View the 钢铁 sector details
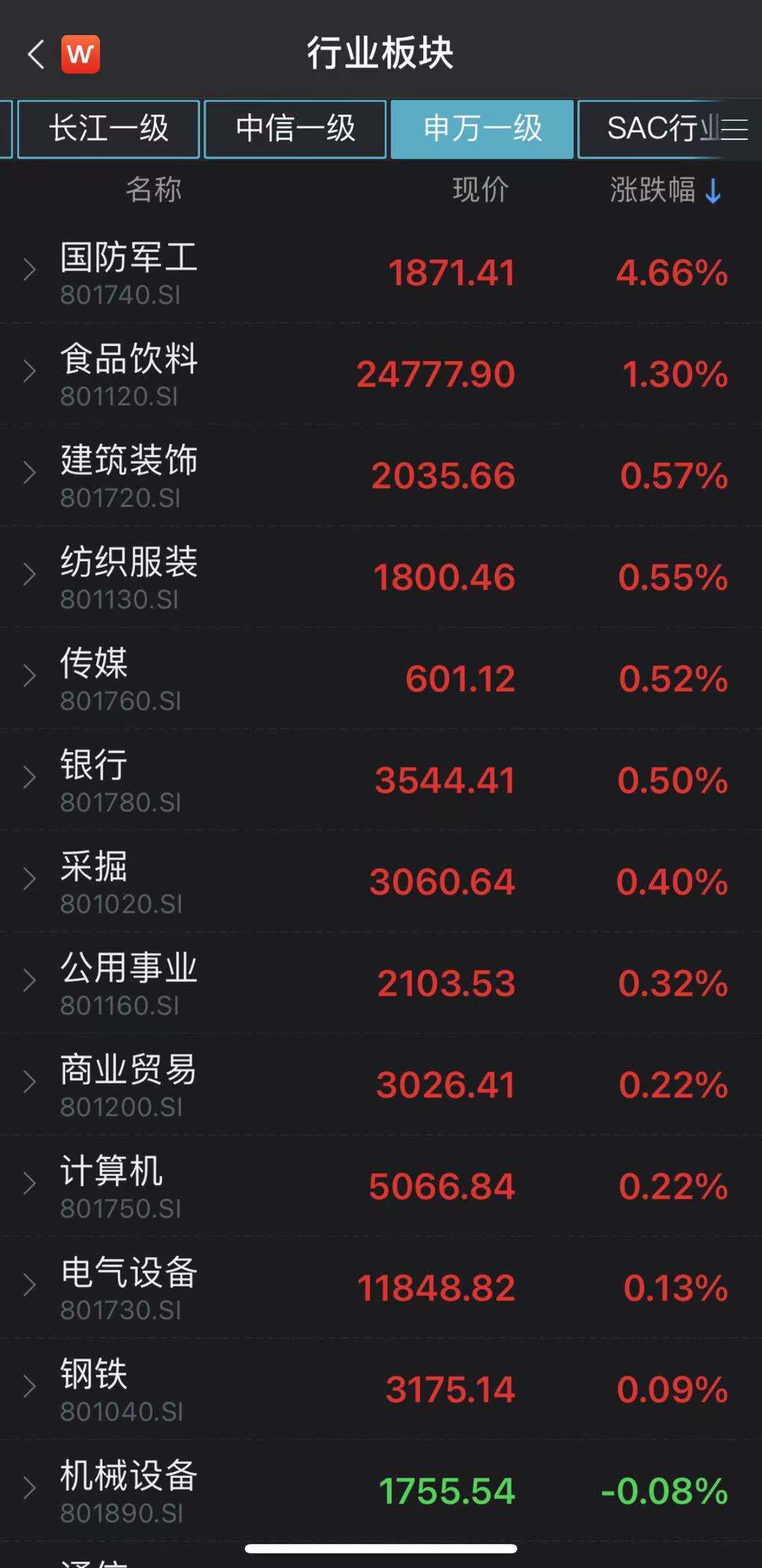 [x=381, y=1389]
